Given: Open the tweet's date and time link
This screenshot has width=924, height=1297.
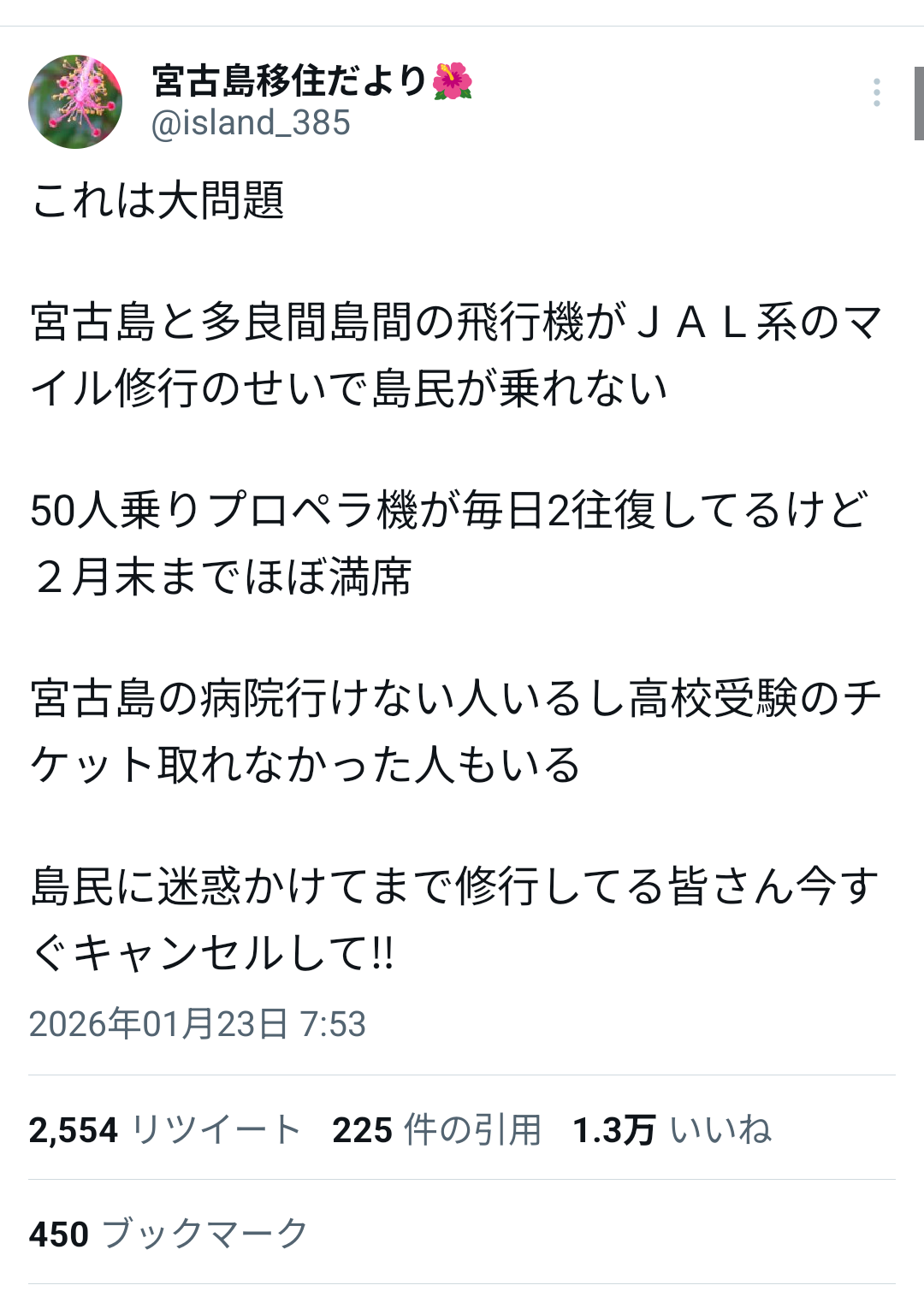Looking at the screenshot, I should pos(198,1024).
